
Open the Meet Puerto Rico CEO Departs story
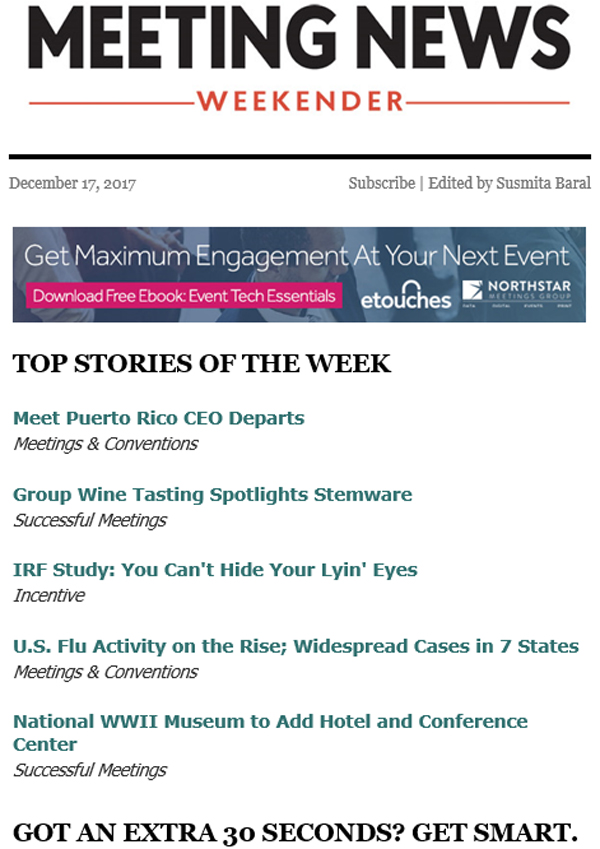click(159, 418)
